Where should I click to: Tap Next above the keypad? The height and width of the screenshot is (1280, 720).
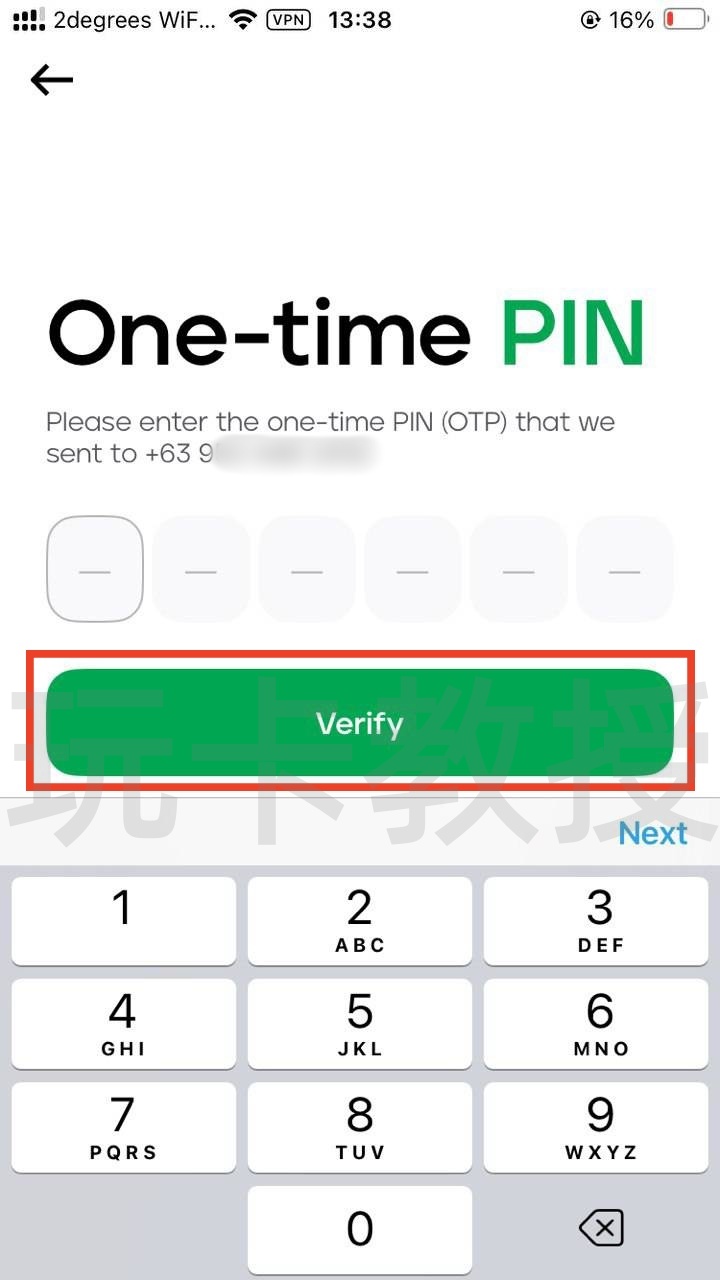coord(652,833)
